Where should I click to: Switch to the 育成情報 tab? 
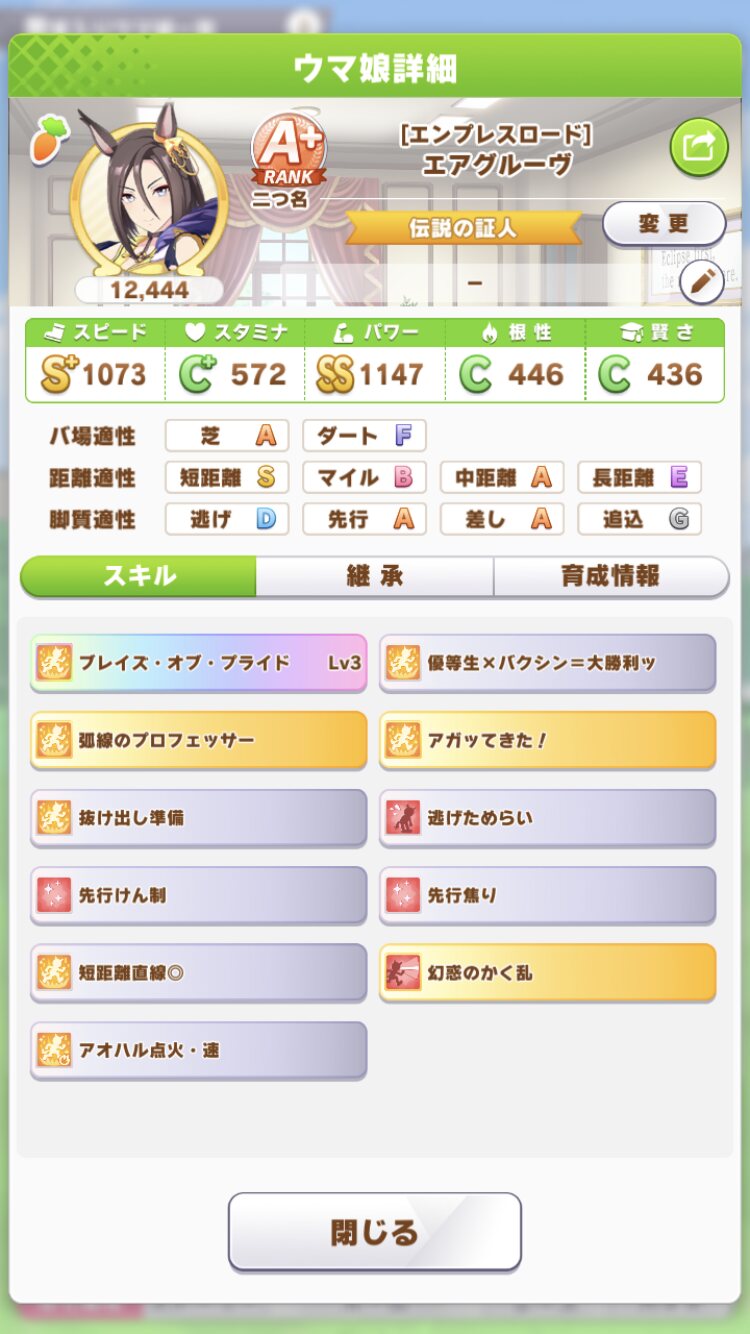[x=610, y=576]
